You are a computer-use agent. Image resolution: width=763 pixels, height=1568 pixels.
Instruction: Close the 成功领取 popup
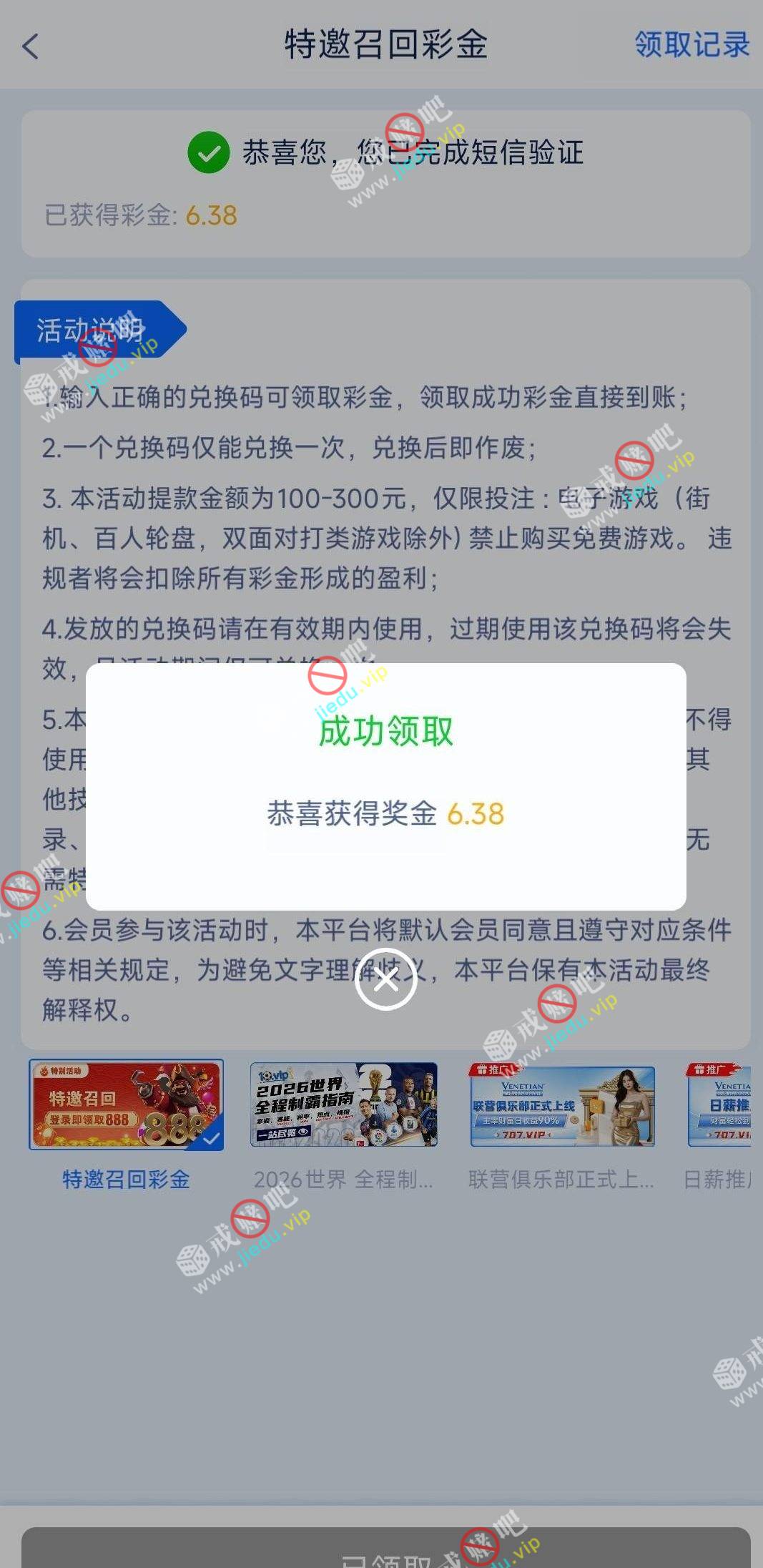click(x=386, y=979)
